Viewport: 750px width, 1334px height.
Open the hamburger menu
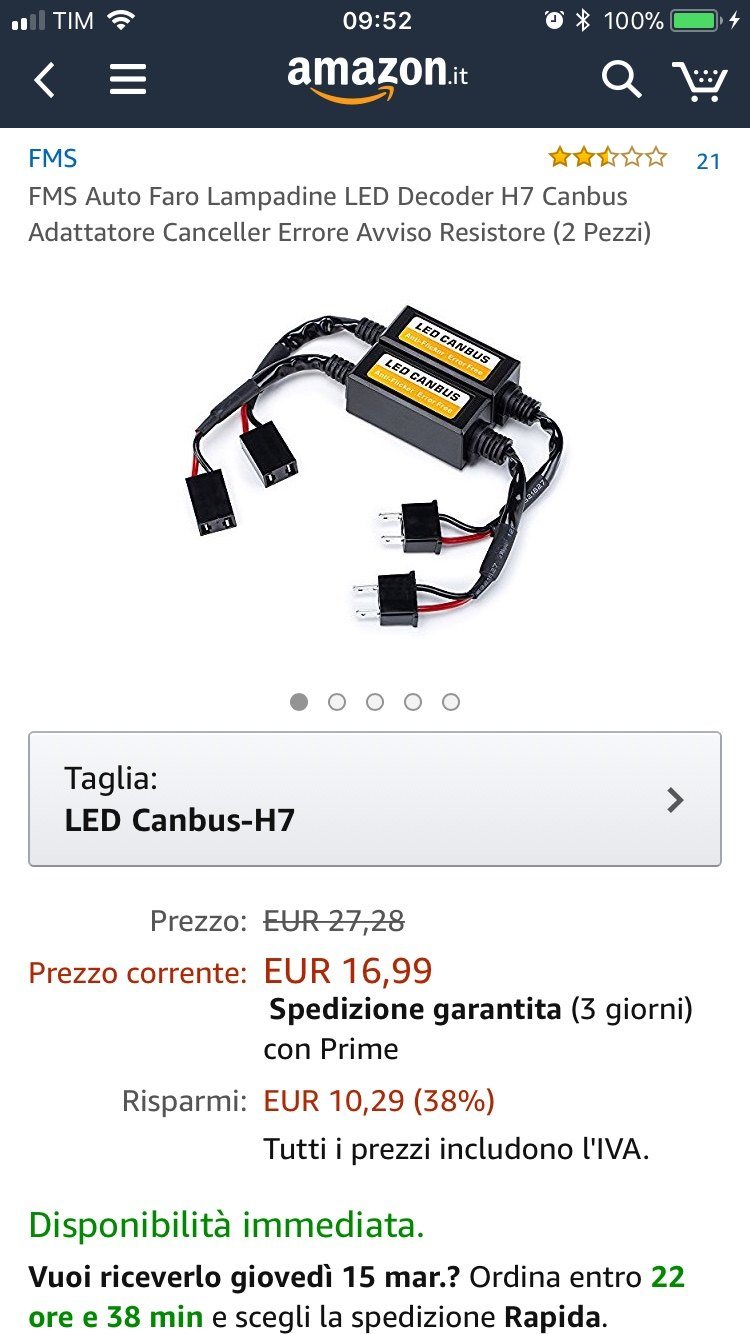click(128, 79)
